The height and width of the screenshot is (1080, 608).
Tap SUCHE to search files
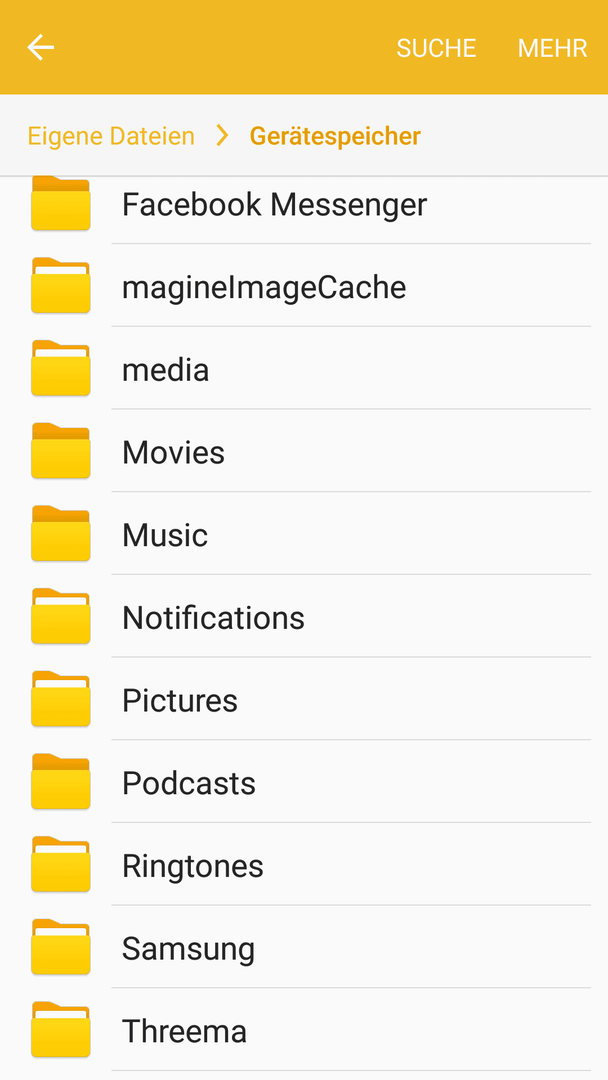click(x=436, y=48)
